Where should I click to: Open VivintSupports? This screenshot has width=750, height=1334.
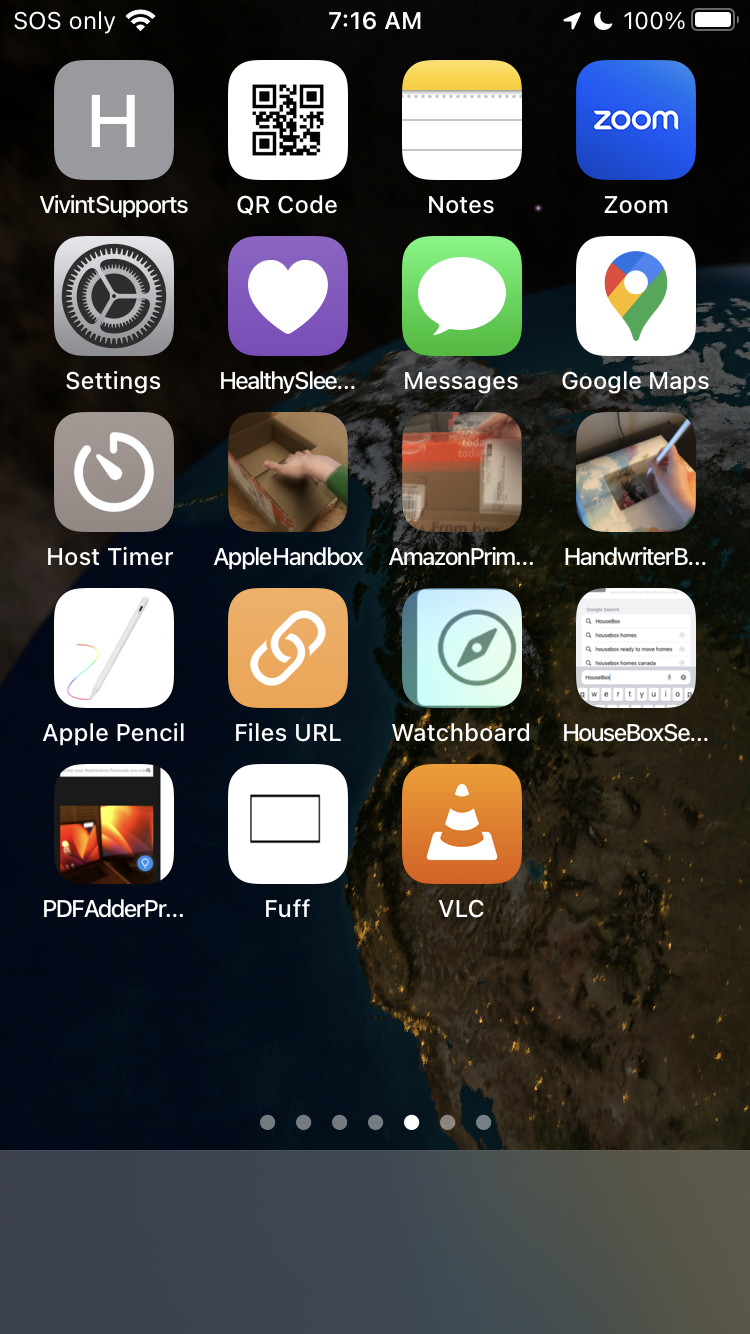pos(113,120)
